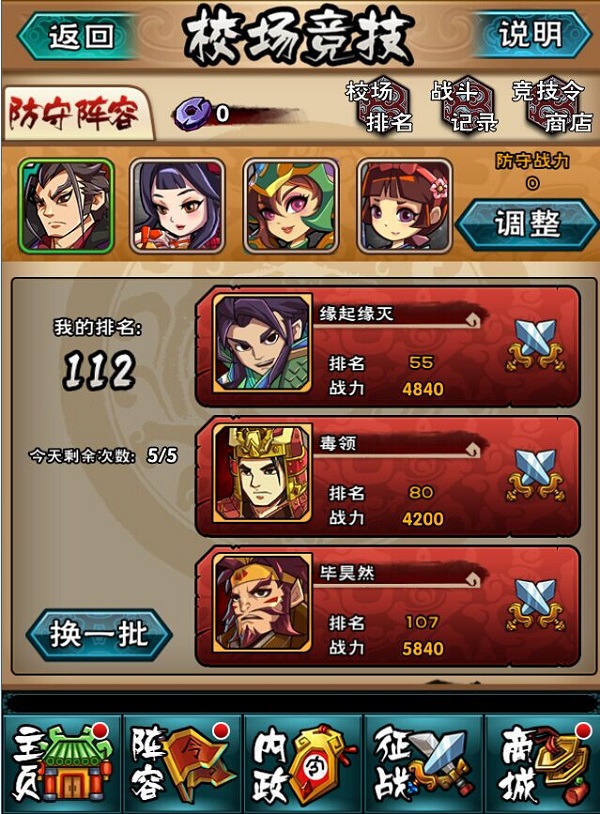Open 校场排名 rankings
Viewport: 600px width, 814px height.
[379, 107]
